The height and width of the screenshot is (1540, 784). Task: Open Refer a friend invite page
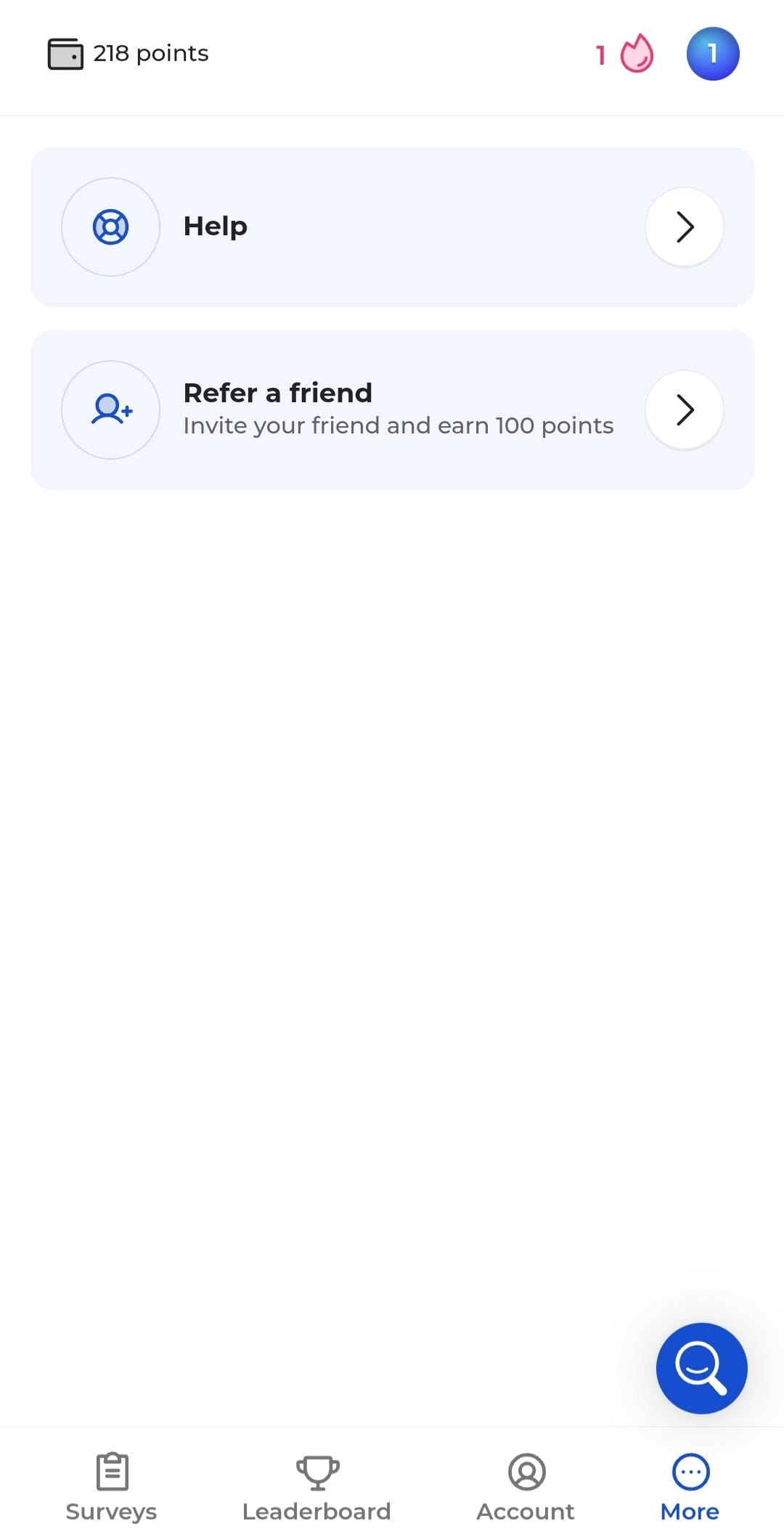click(393, 410)
